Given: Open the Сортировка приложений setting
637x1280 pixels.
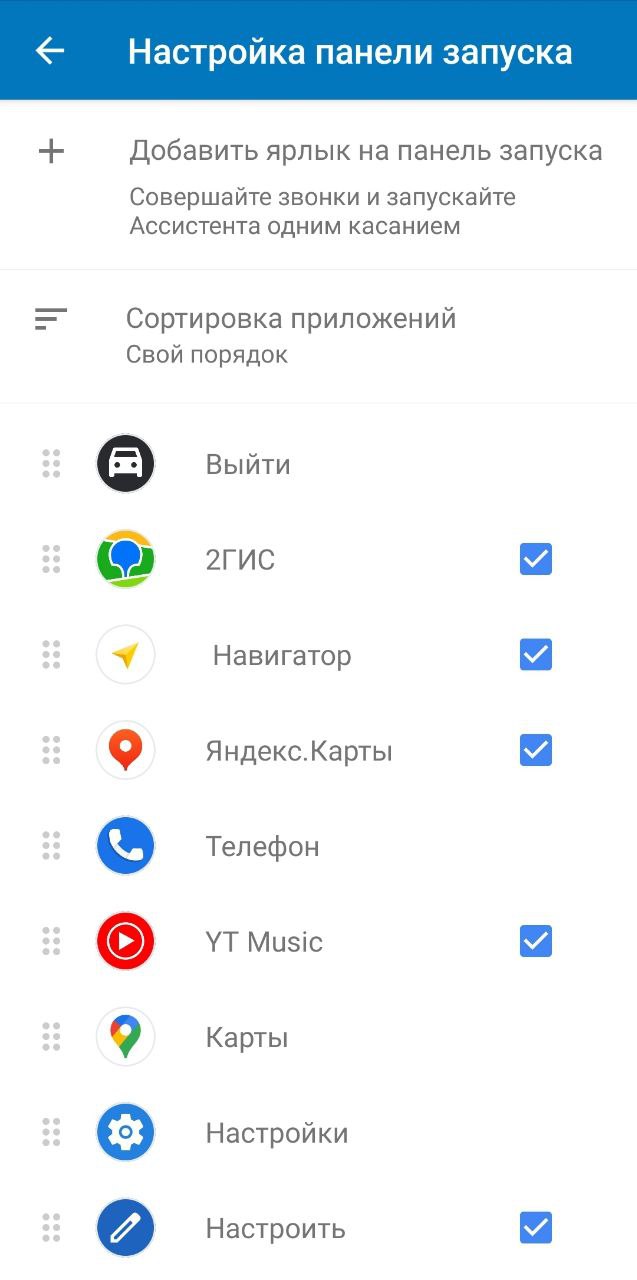Looking at the screenshot, I should coord(290,335).
